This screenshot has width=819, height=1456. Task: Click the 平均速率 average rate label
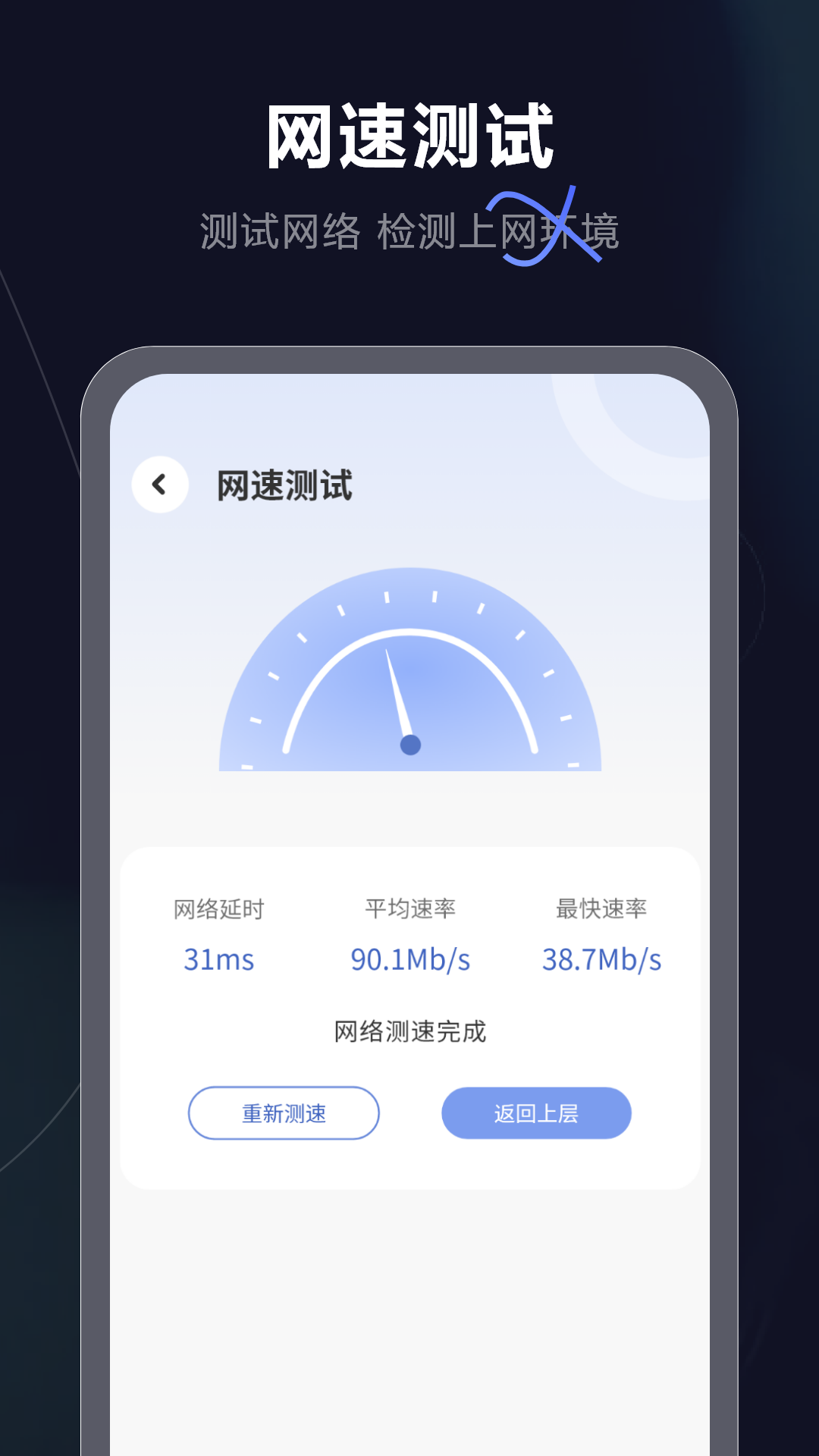409,908
